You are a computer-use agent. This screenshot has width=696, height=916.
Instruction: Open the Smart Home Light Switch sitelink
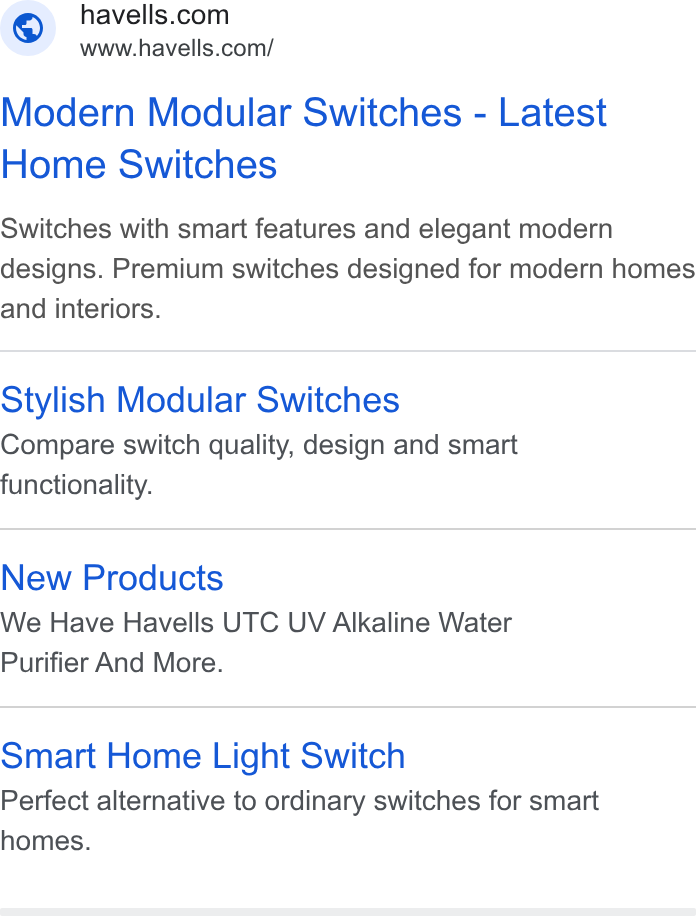tap(203, 755)
